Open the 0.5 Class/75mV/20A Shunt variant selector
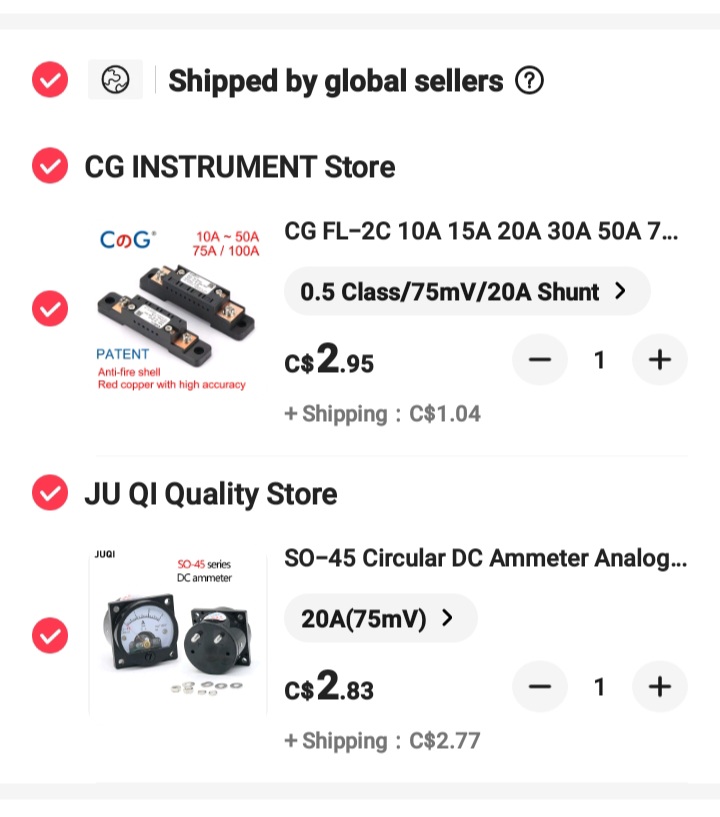This screenshot has width=720, height=817. pyautogui.click(x=466, y=291)
